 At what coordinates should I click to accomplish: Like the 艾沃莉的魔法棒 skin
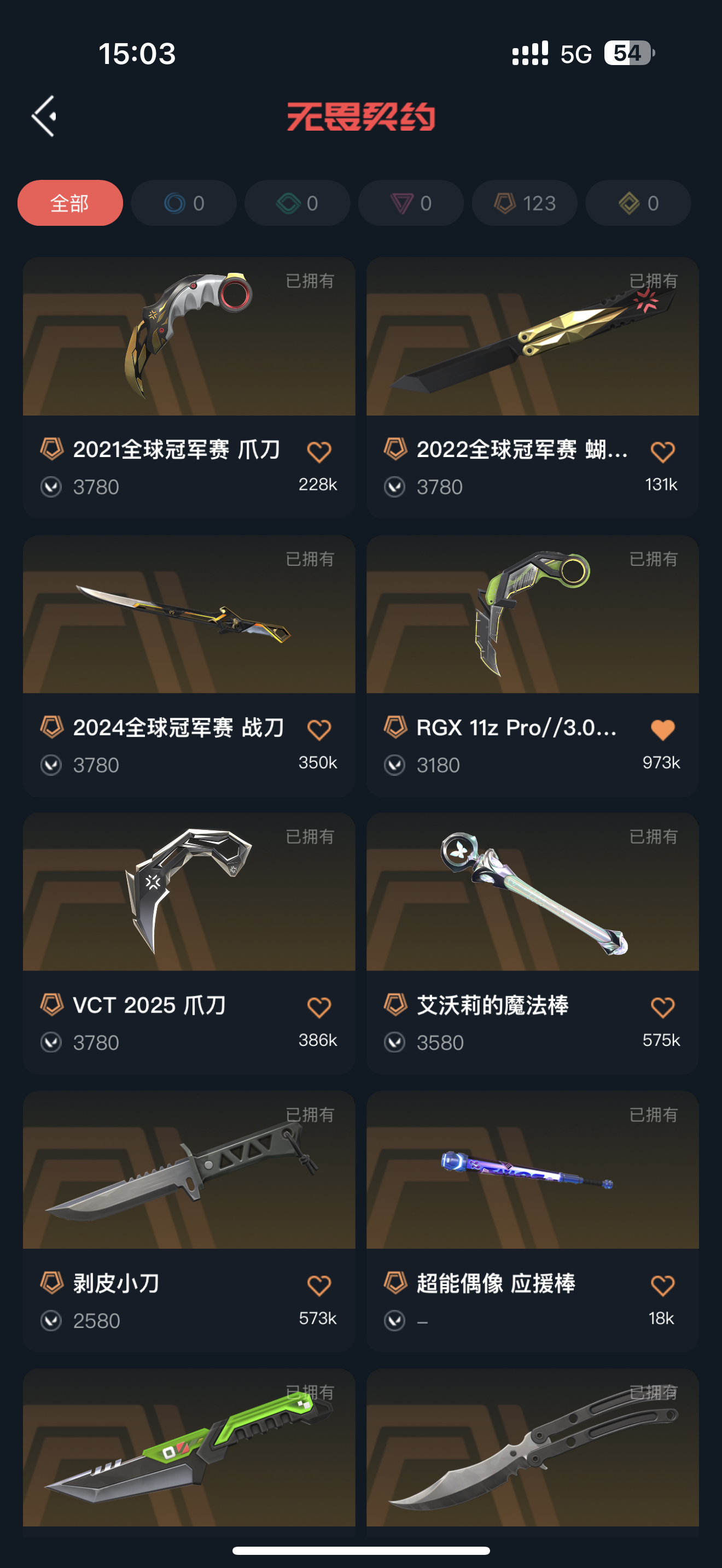coord(662,1008)
